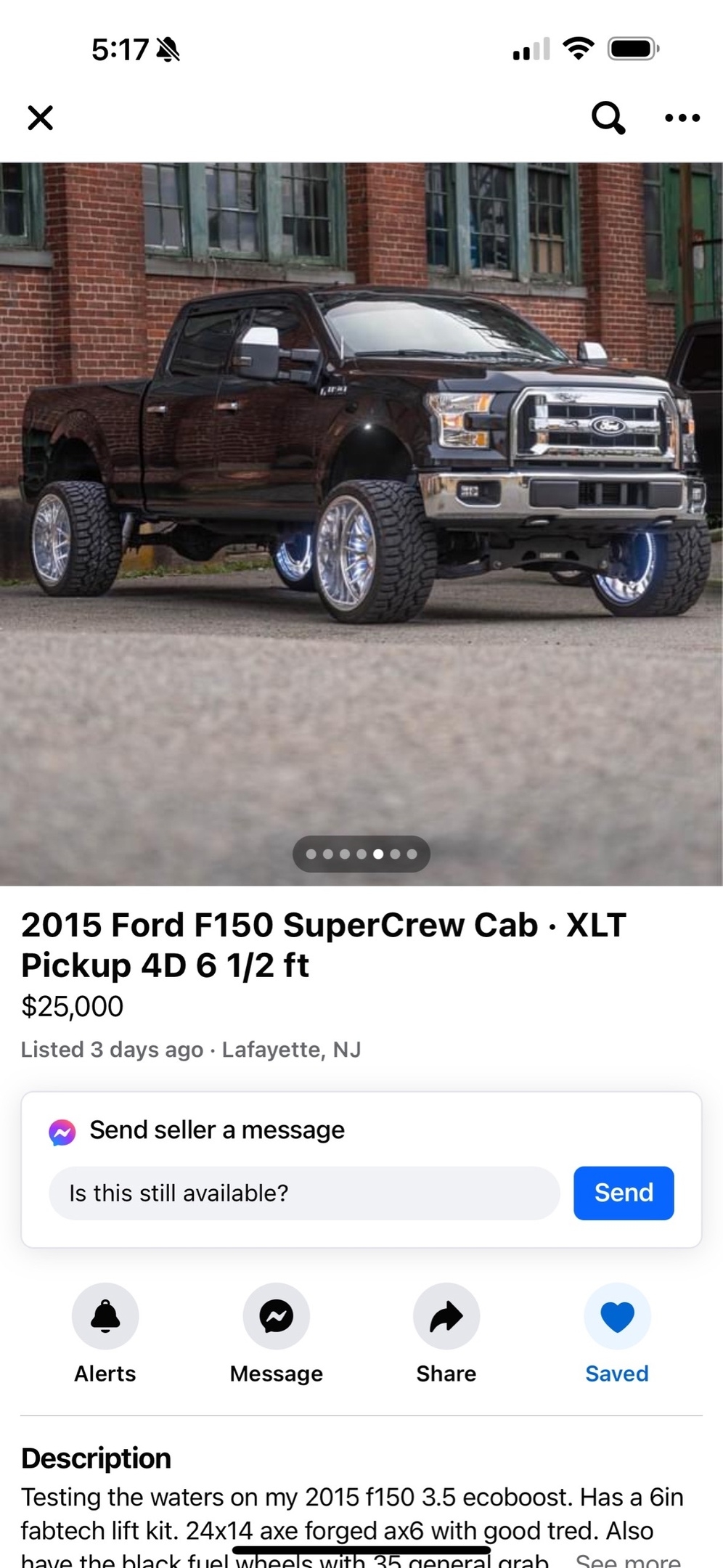Unsave the listing with the Saved heart
Screen dimensions: 723x1568
(617, 1316)
